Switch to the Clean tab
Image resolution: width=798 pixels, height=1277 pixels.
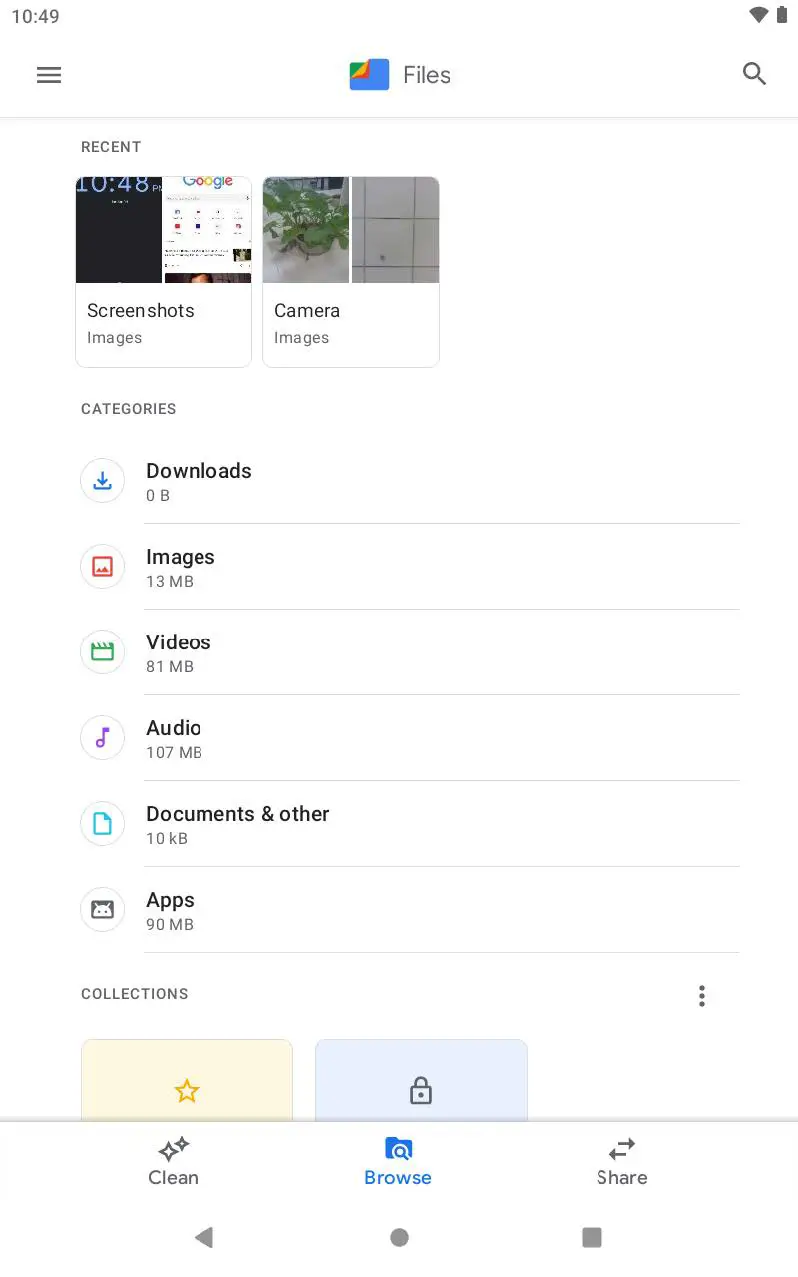173,1162
